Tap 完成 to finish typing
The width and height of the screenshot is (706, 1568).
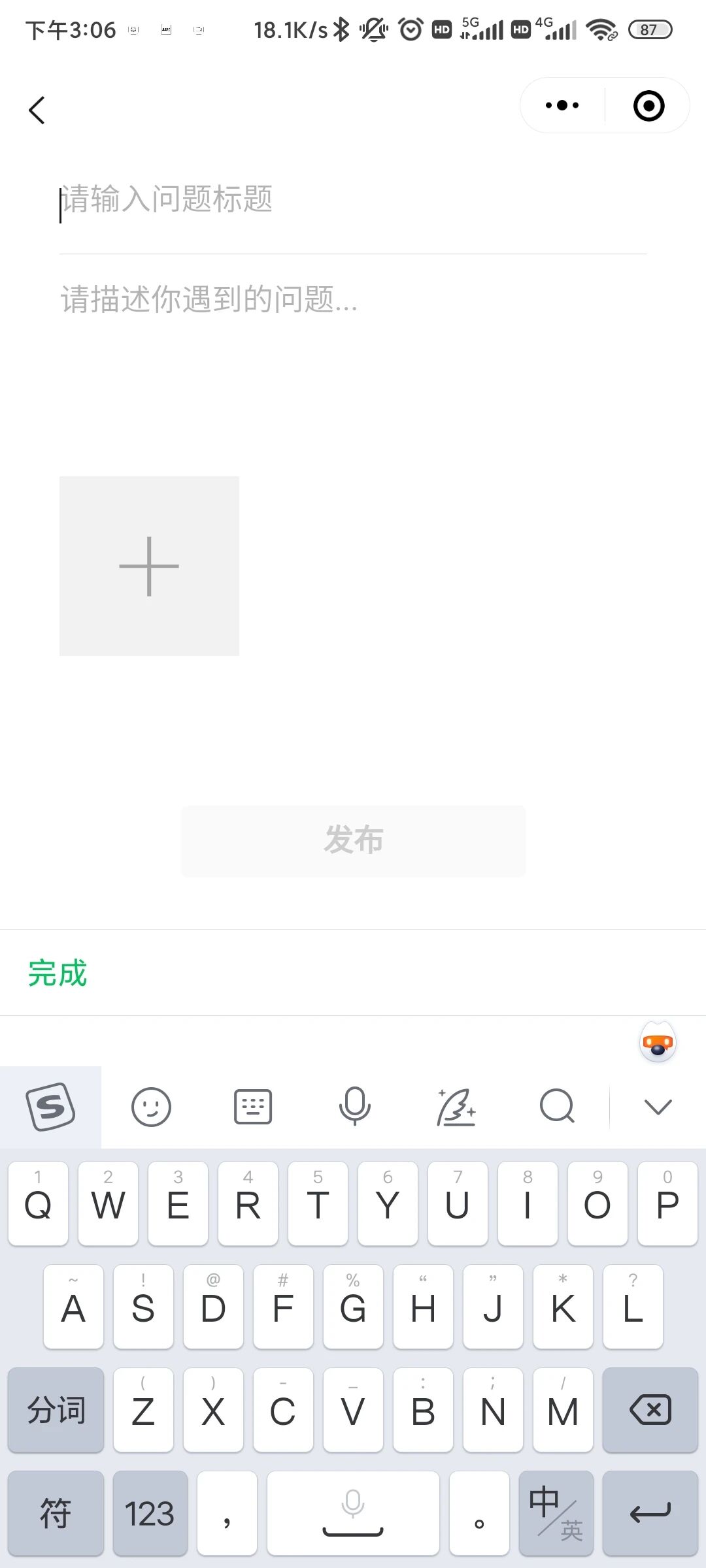pos(58,973)
